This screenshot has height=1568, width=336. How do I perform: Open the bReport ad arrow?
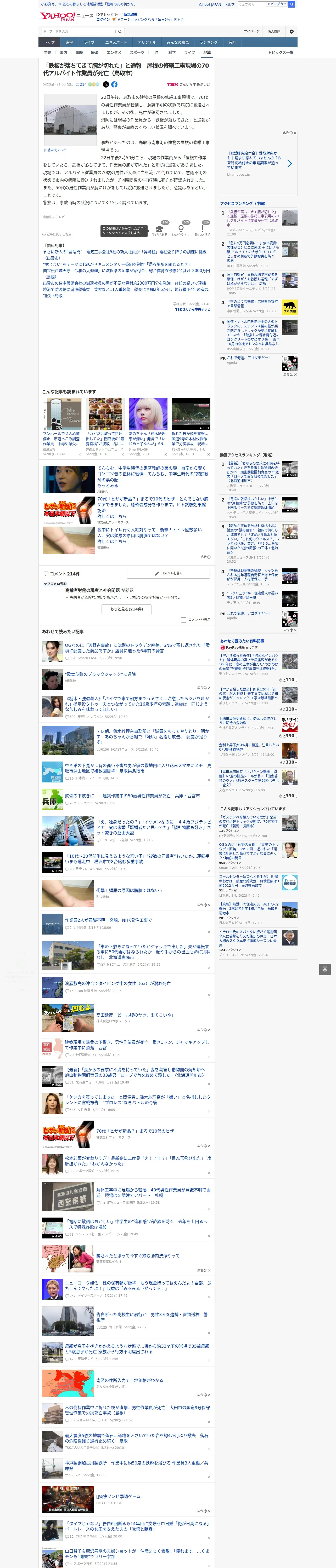pyautogui.click(x=289, y=163)
